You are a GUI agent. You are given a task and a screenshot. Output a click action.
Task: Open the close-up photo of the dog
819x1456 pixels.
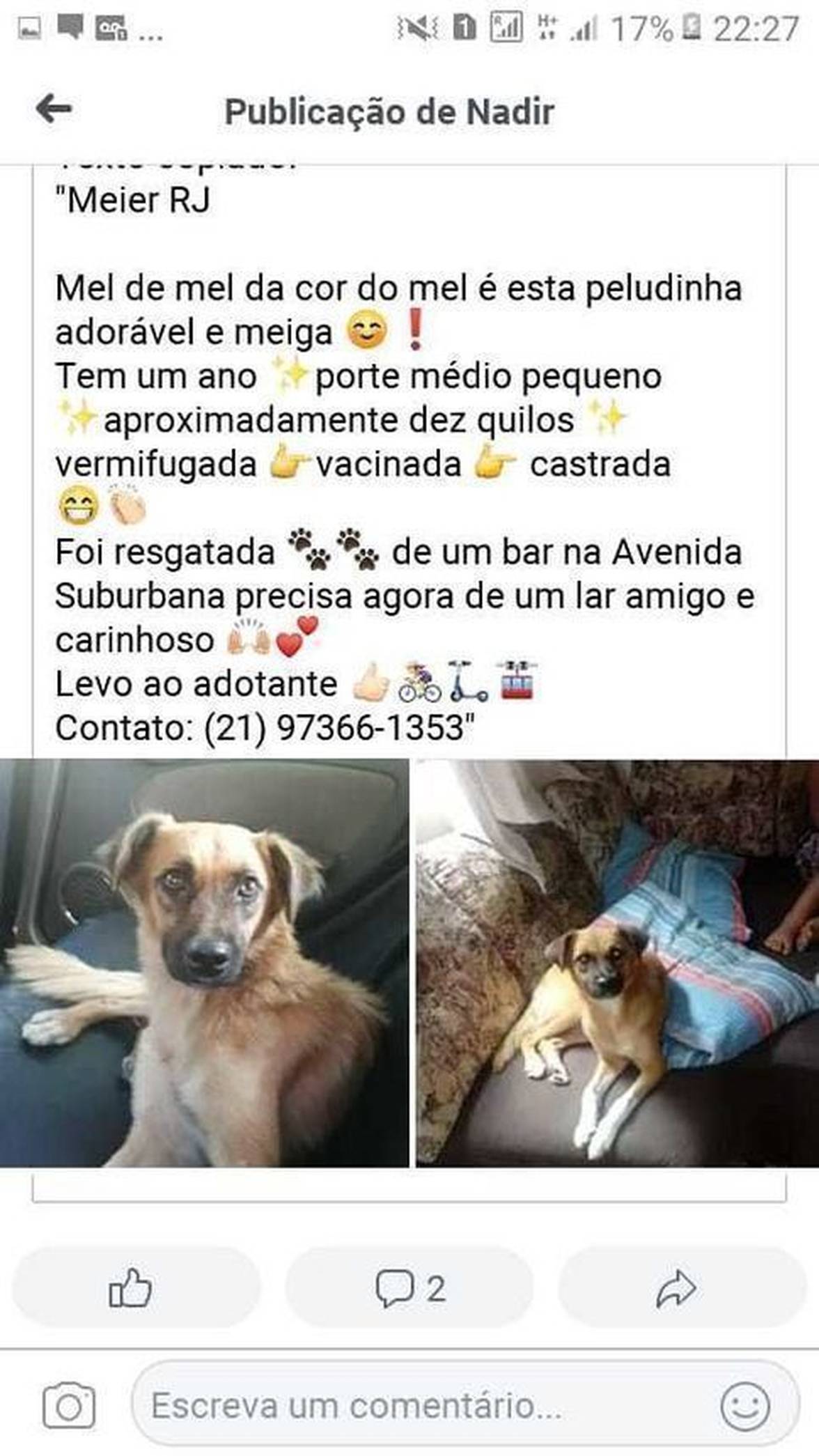tap(204, 963)
